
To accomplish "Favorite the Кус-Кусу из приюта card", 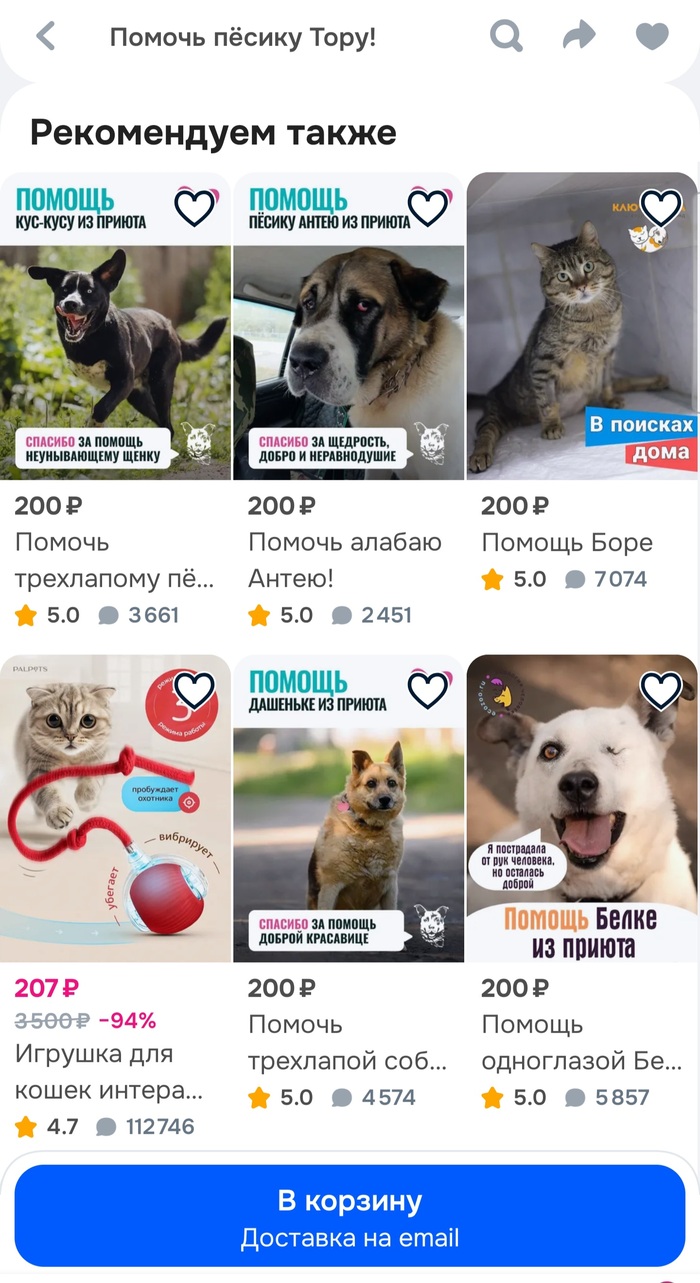I will tap(195, 207).
